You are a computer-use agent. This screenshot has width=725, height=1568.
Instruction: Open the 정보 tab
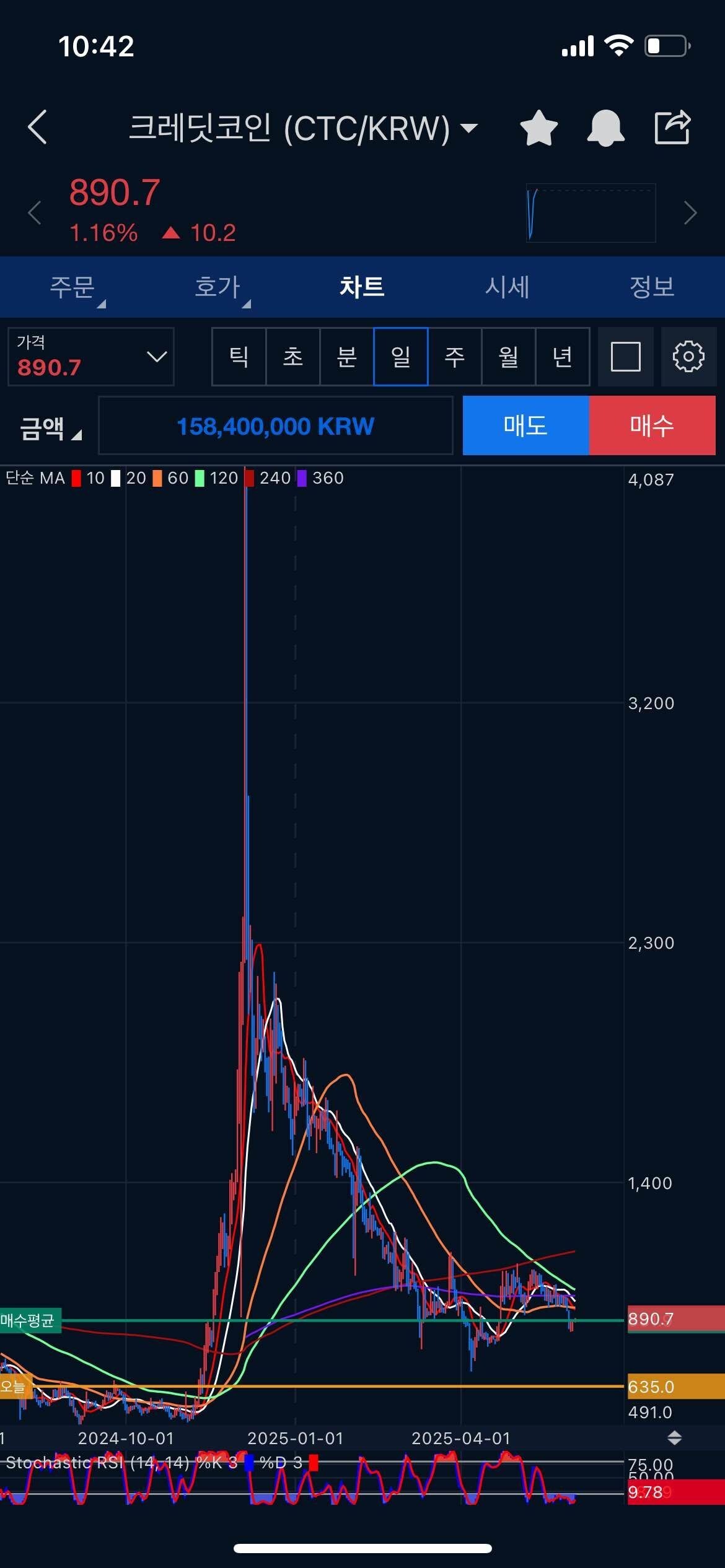[x=652, y=287]
